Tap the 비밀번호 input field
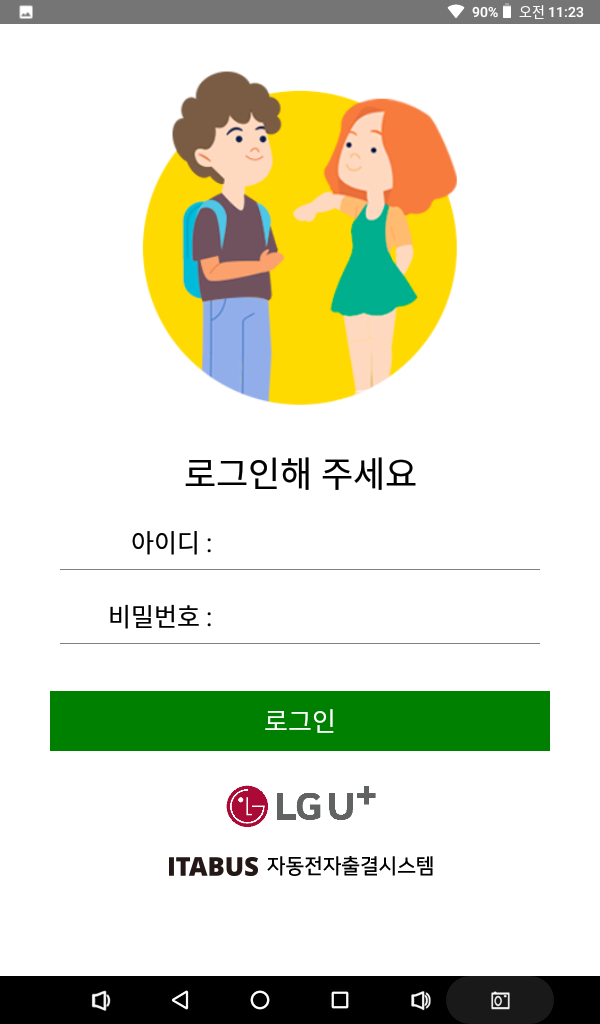Image resolution: width=600 pixels, height=1024 pixels. click(375, 617)
